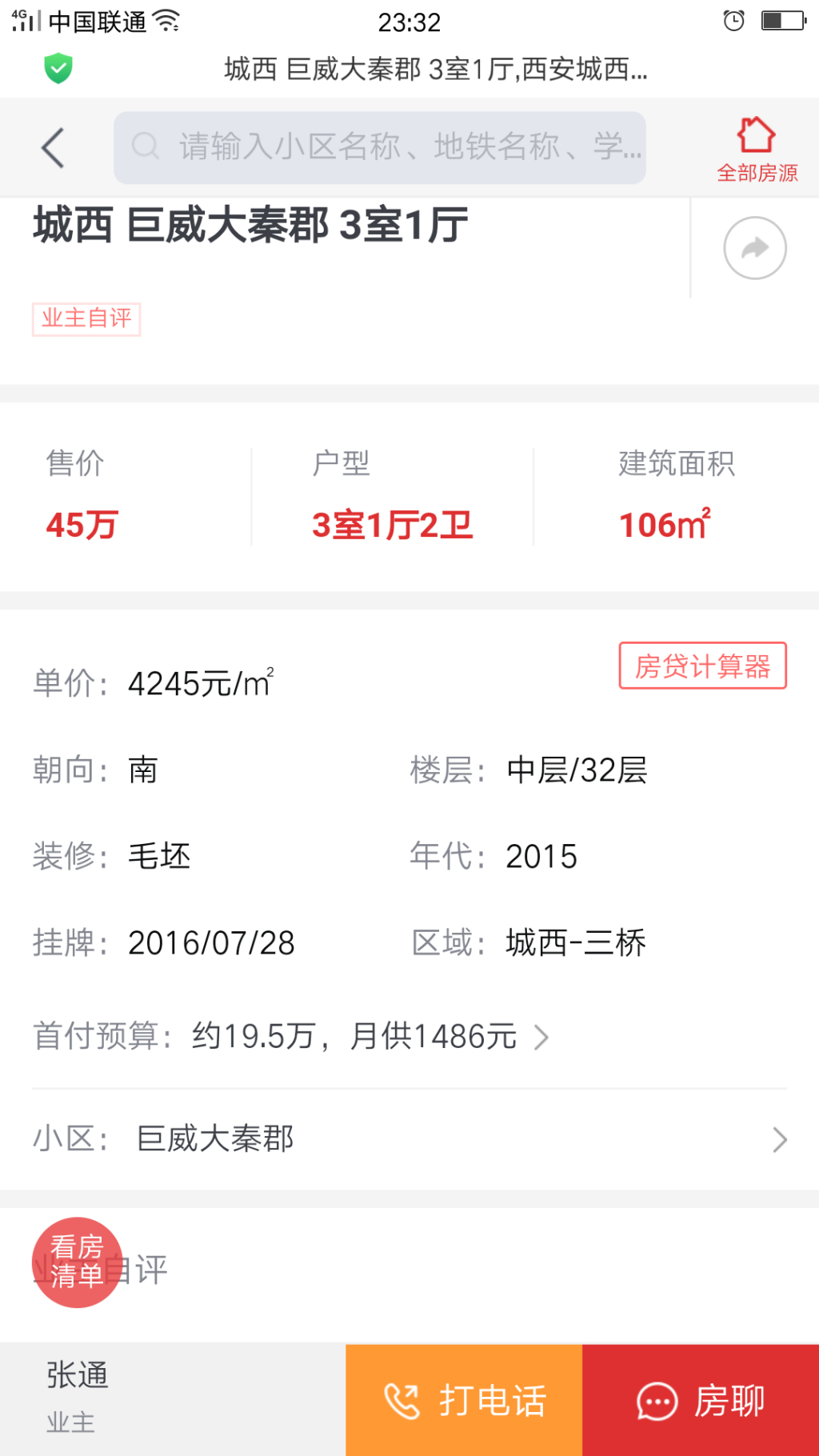Tap the green security shield icon
Image resolution: width=819 pixels, height=1456 pixels.
[58, 70]
